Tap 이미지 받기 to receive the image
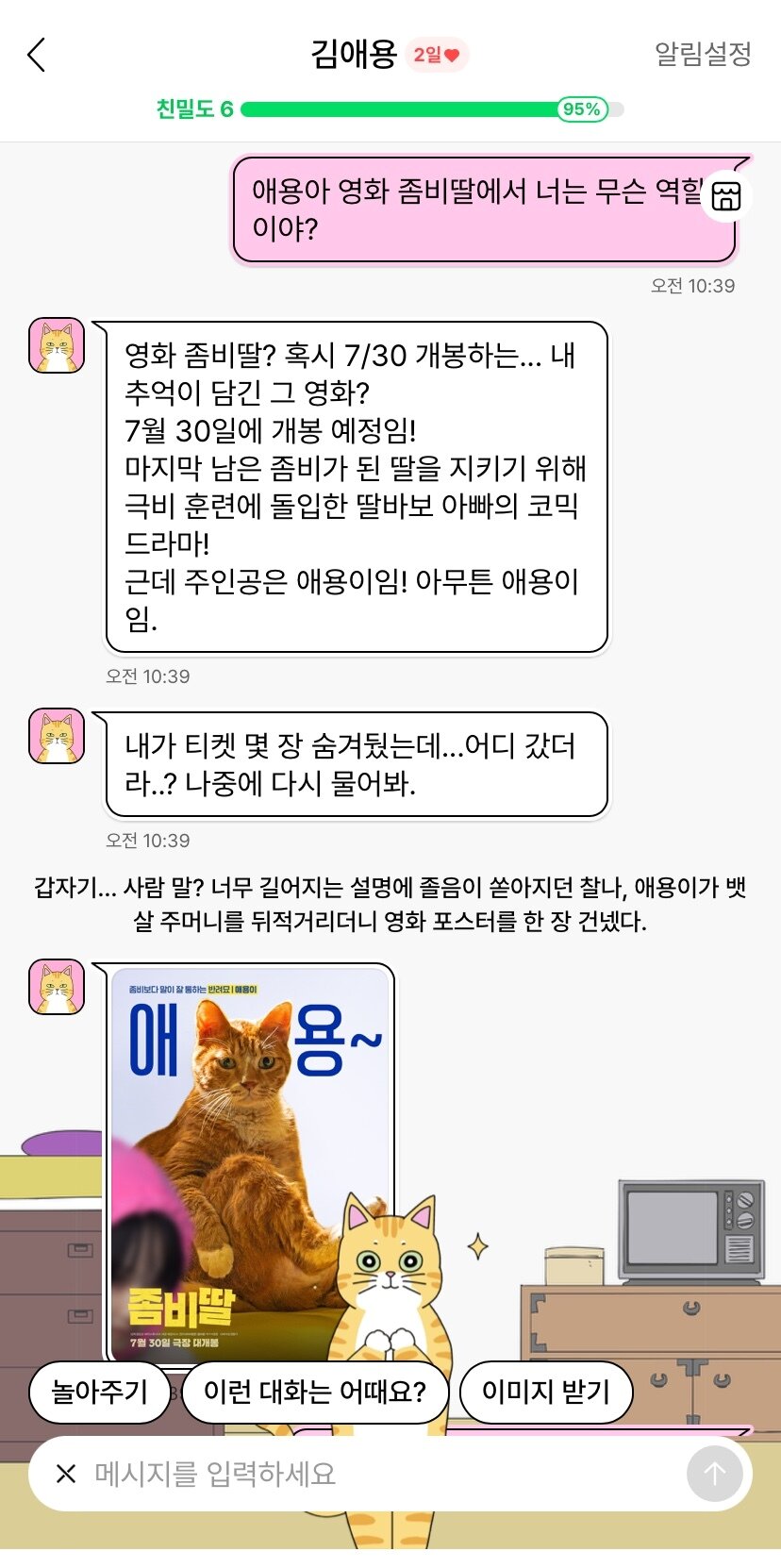This screenshot has height=1568, width=781. [x=545, y=1392]
